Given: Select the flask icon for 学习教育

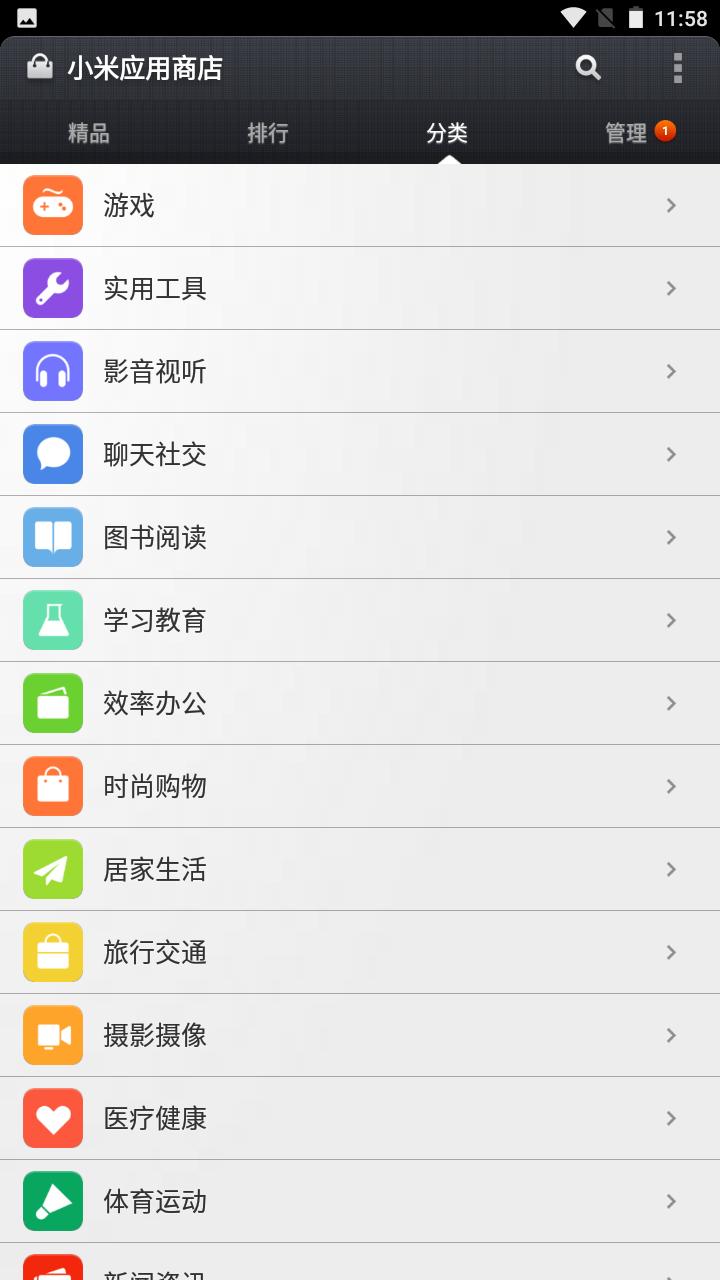Looking at the screenshot, I should coord(52,620).
